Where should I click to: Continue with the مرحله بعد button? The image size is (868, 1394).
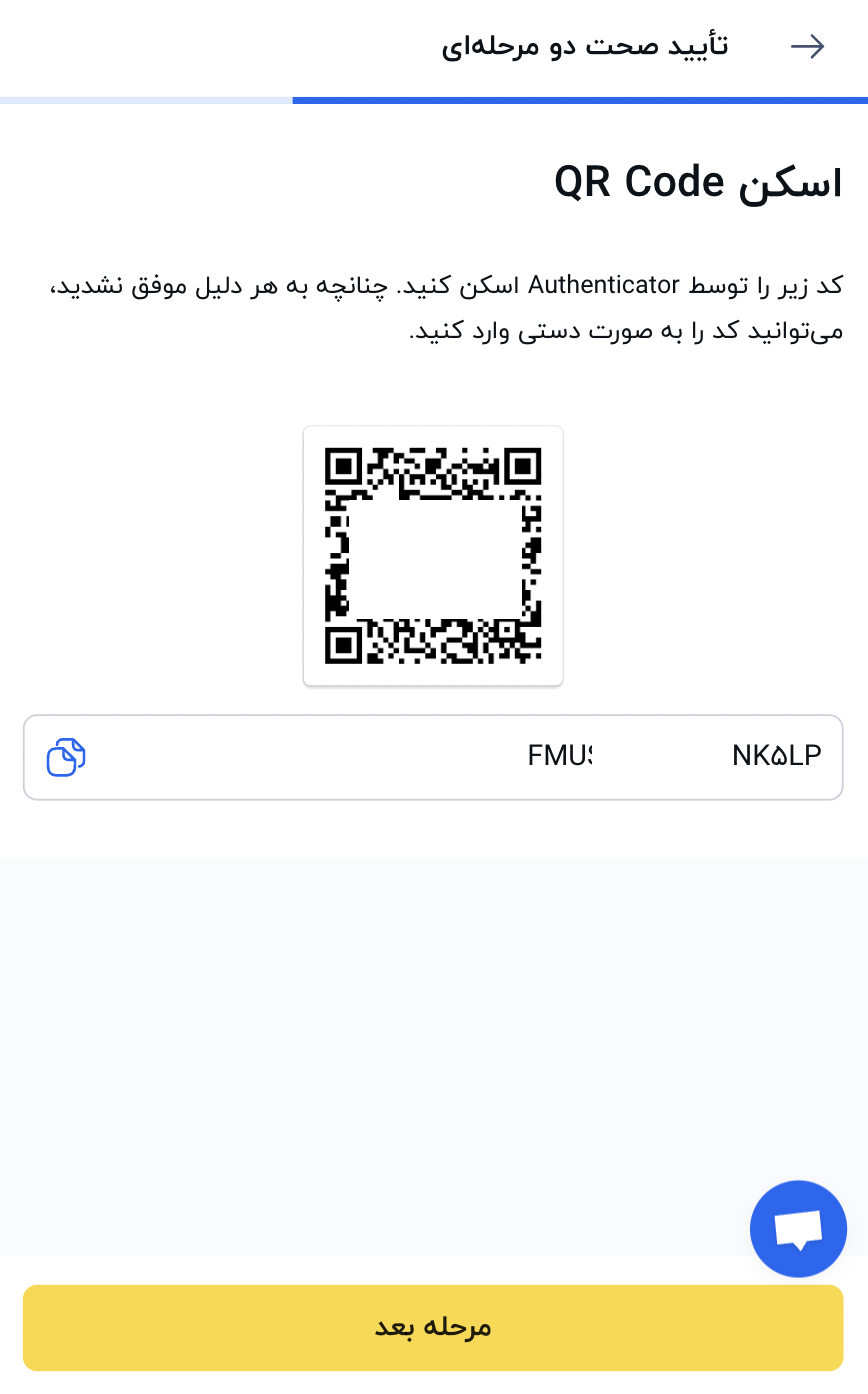tap(433, 1327)
